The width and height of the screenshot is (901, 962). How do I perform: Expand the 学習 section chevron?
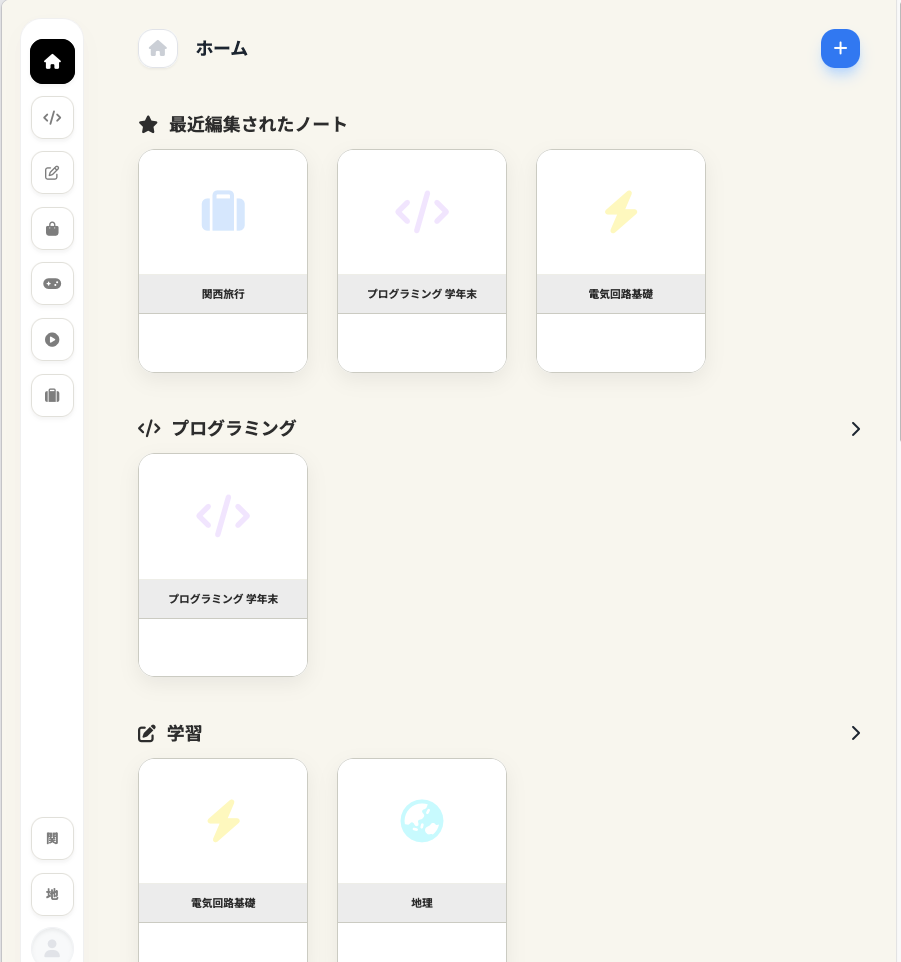tap(855, 733)
